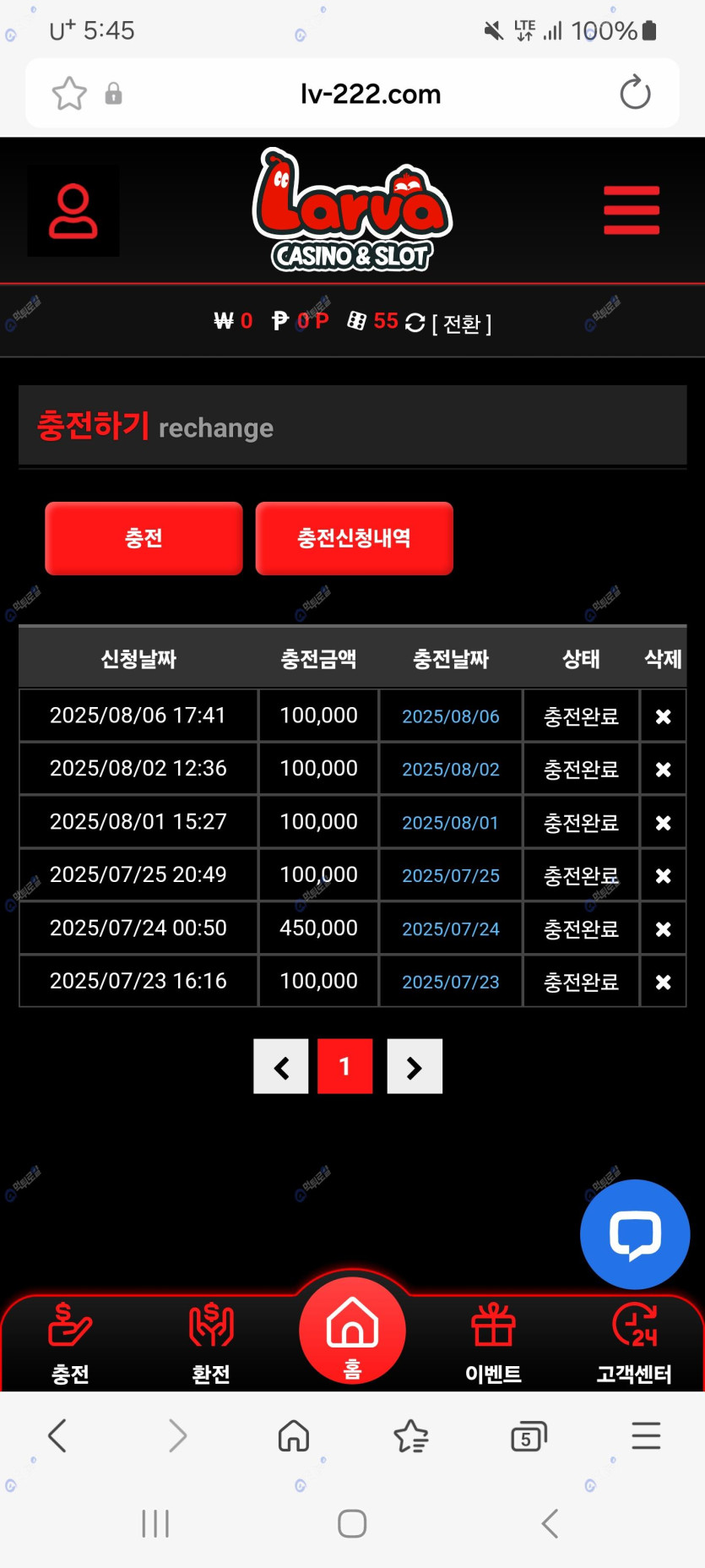Image resolution: width=705 pixels, height=1568 pixels.
Task: Select page 1
Action: point(344,1067)
